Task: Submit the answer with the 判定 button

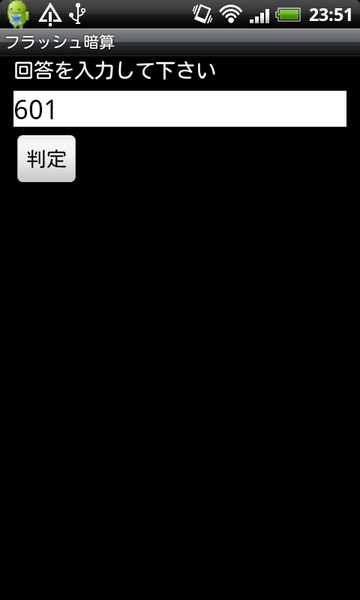Action: pos(46,158)
